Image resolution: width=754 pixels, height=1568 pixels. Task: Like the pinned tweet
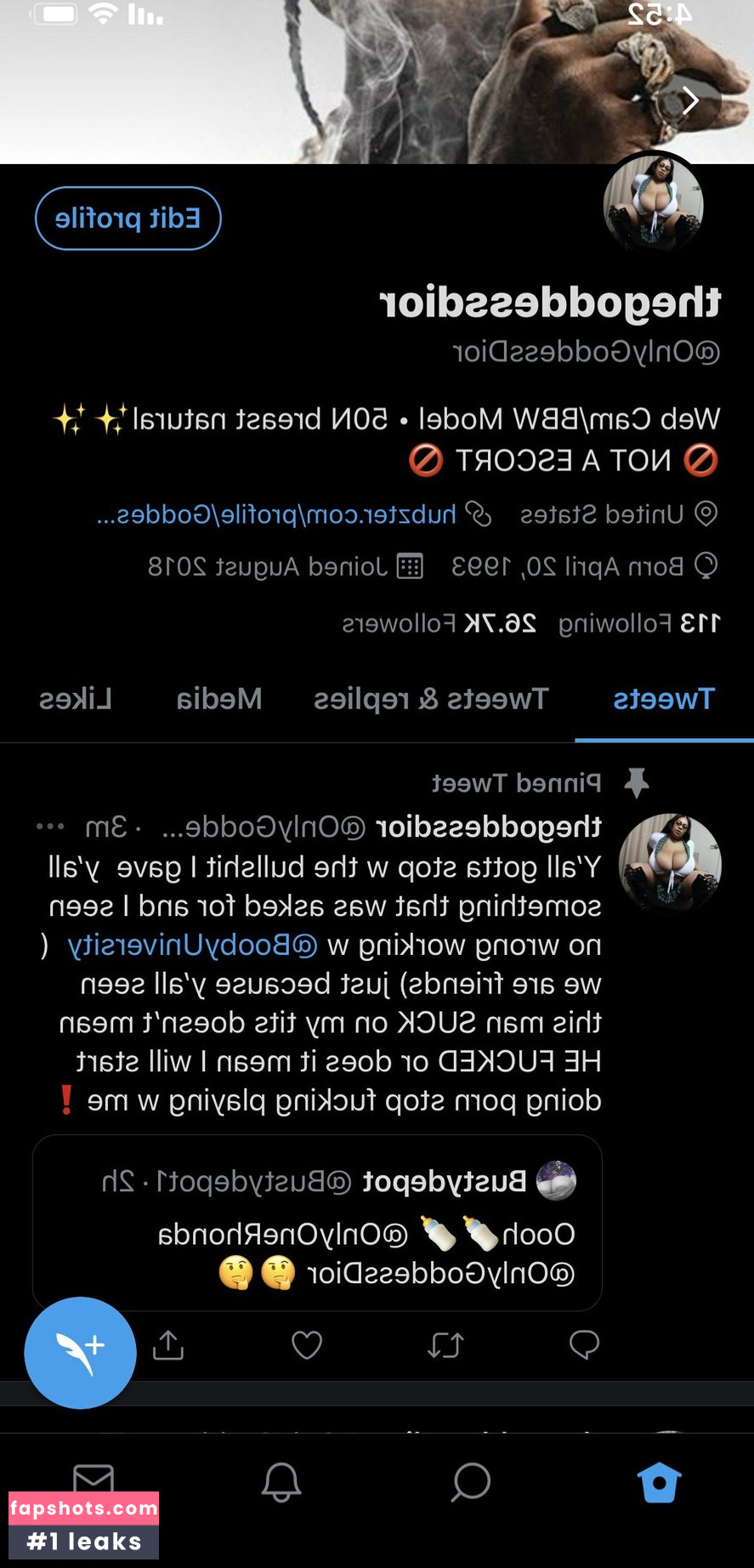[307, 1345]
